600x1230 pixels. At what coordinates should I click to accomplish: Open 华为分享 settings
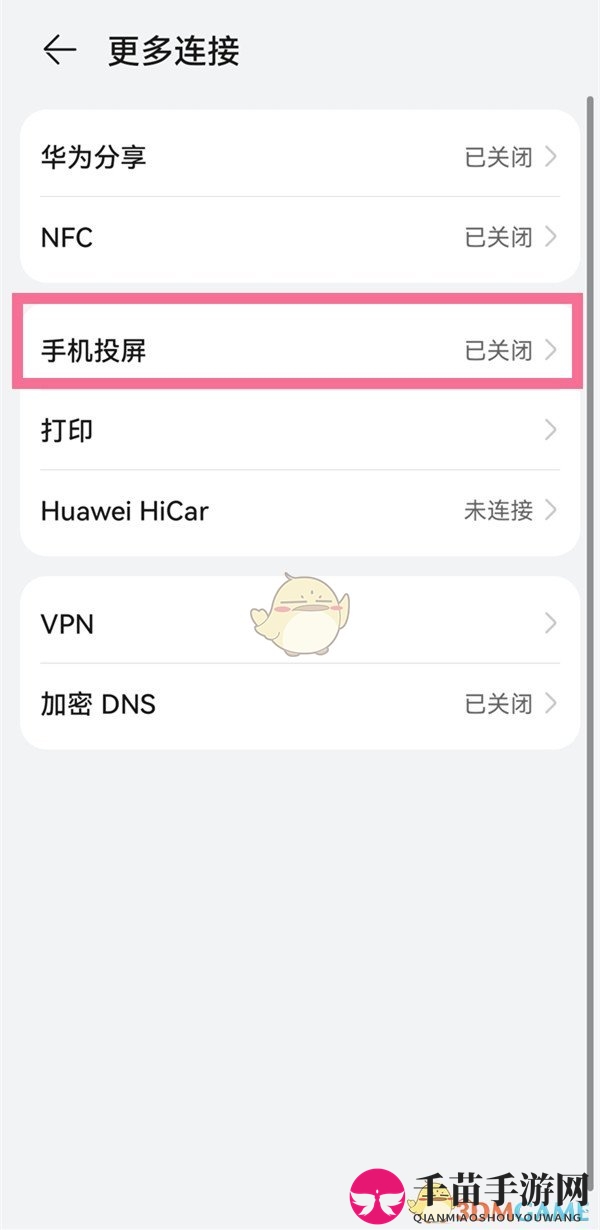pos(299,157)
